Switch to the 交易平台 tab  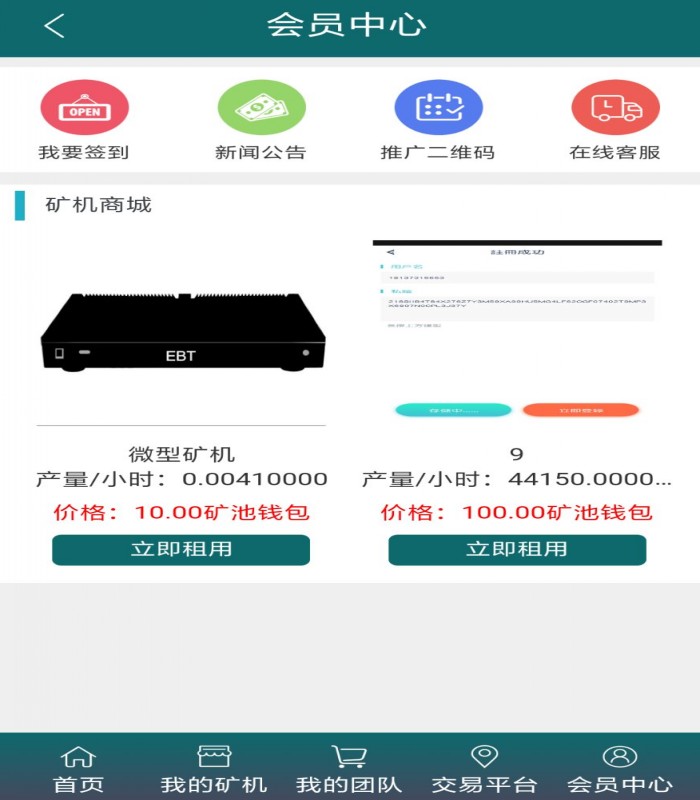(x=484, y=768)
